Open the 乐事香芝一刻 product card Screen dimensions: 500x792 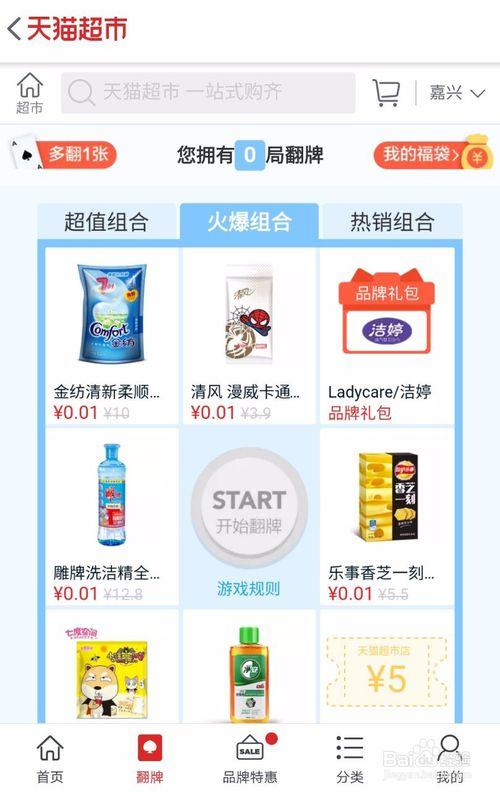click(x=387, y=517)
